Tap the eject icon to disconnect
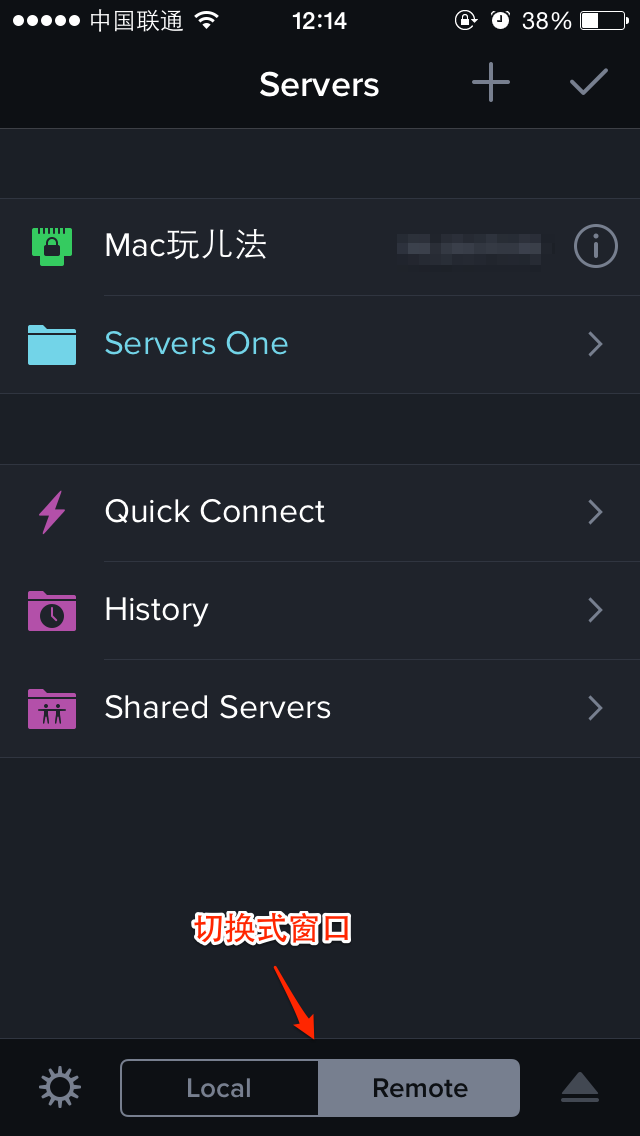The height and width of the screenshot is (1136, 640). pyautogui.click(x=580, y=1087)
